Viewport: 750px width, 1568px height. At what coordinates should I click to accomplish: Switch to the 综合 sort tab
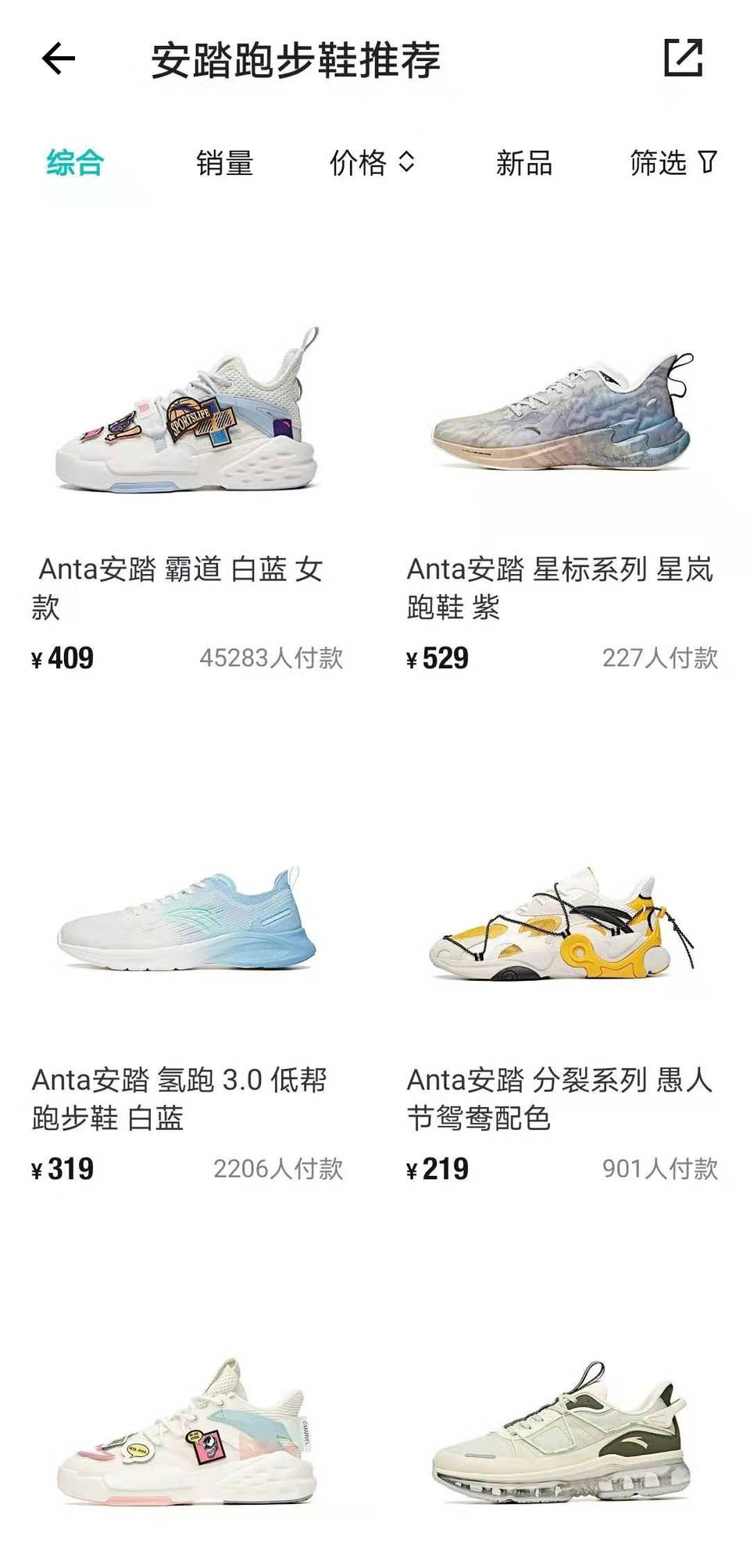(75, 163)
